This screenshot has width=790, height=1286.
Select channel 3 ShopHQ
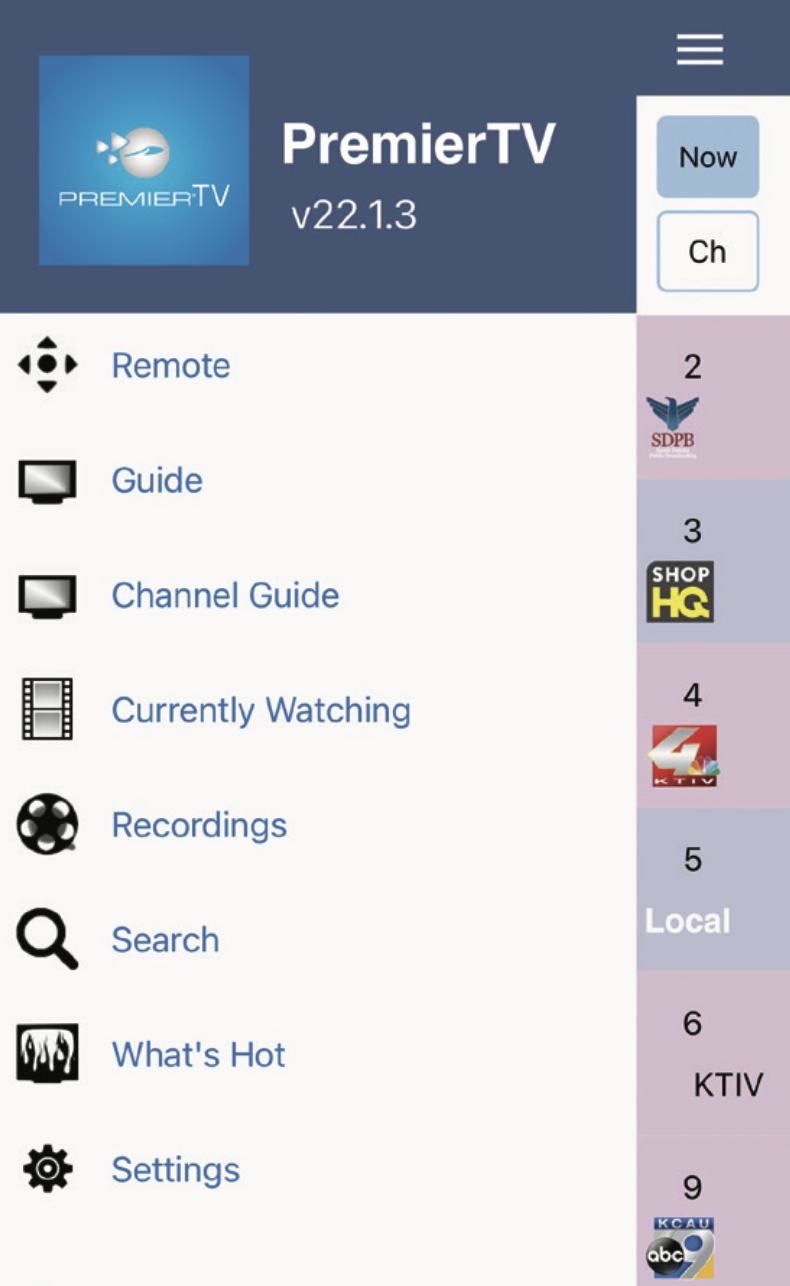[713, 561]
